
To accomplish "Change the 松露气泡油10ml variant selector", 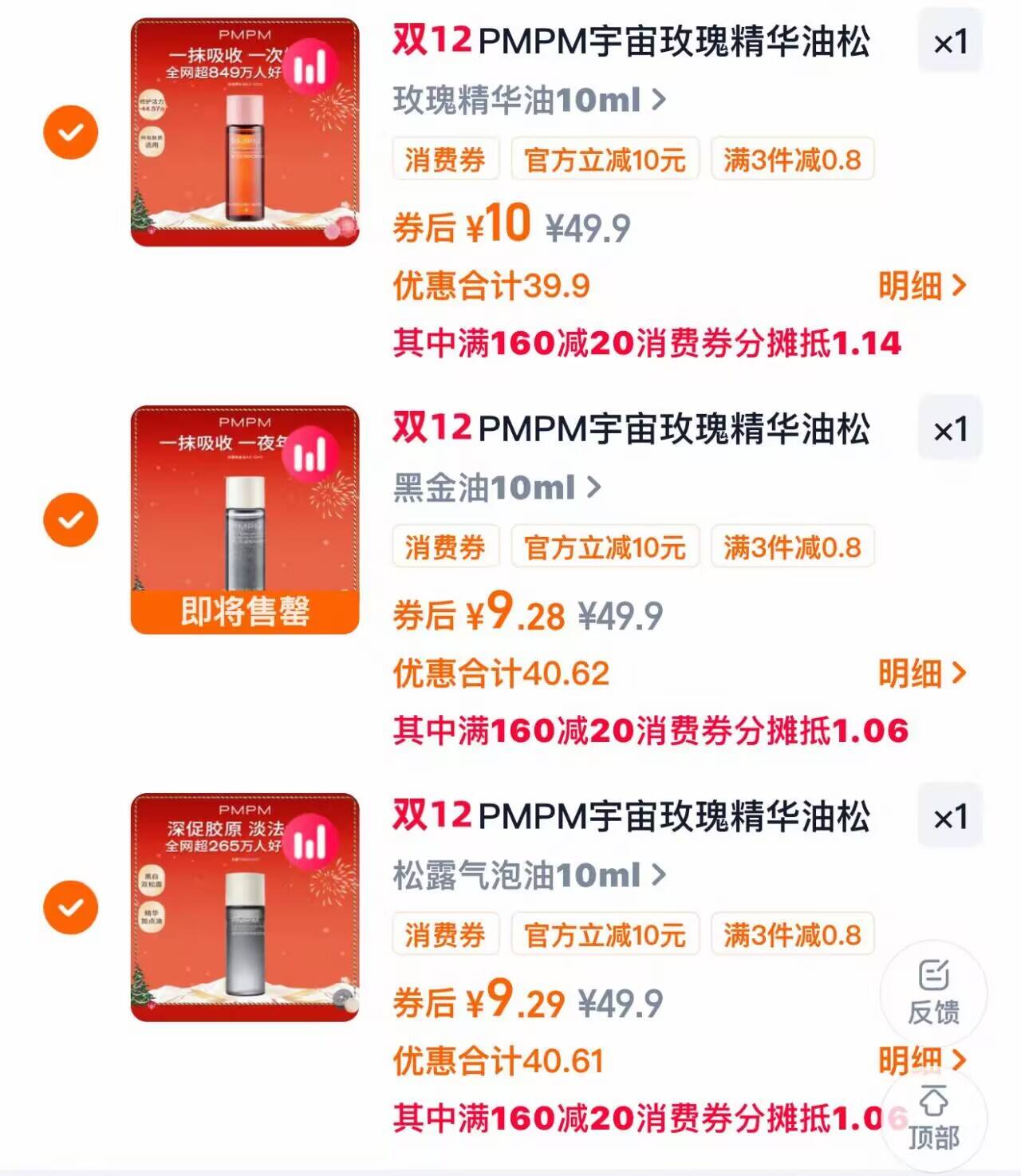I will pos(529,875).
